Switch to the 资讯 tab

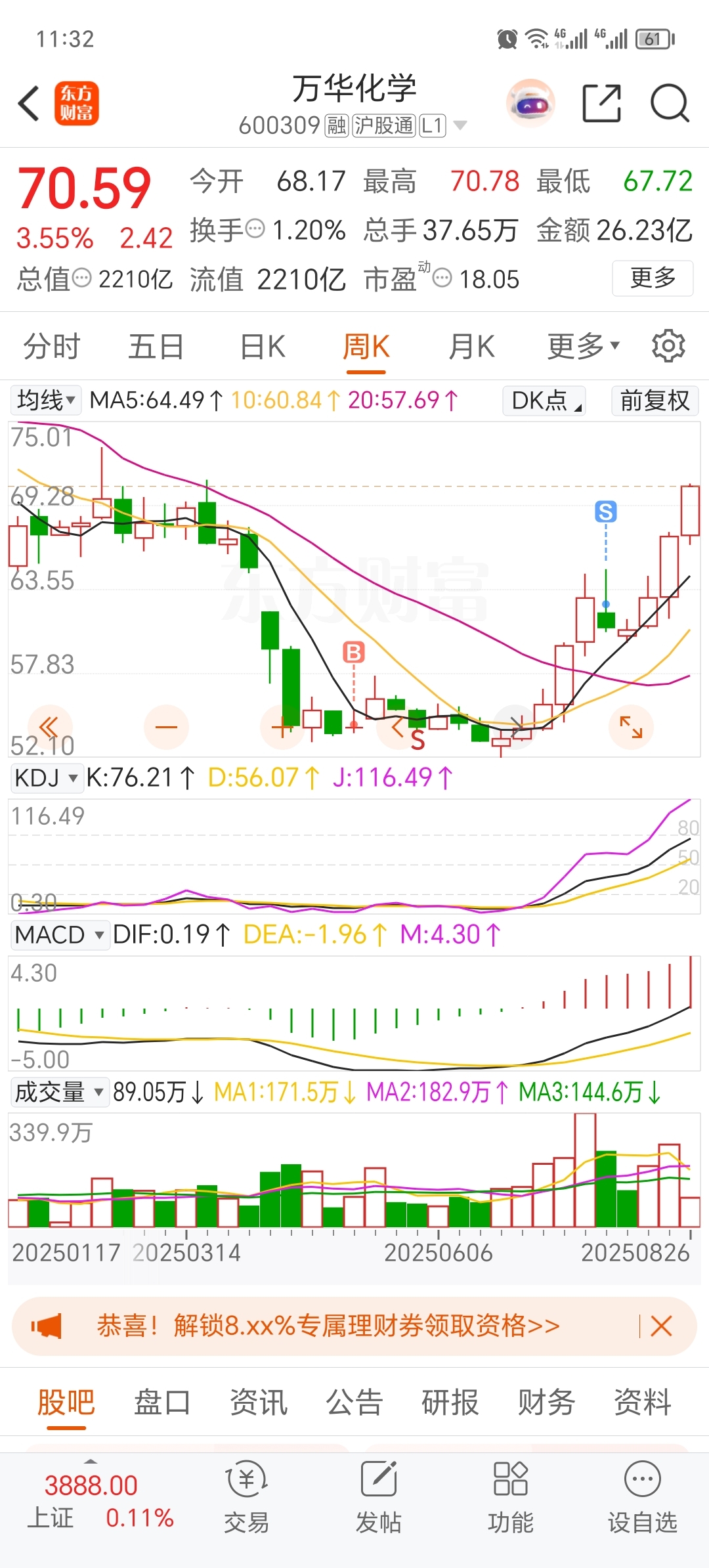pos(258,1403)
